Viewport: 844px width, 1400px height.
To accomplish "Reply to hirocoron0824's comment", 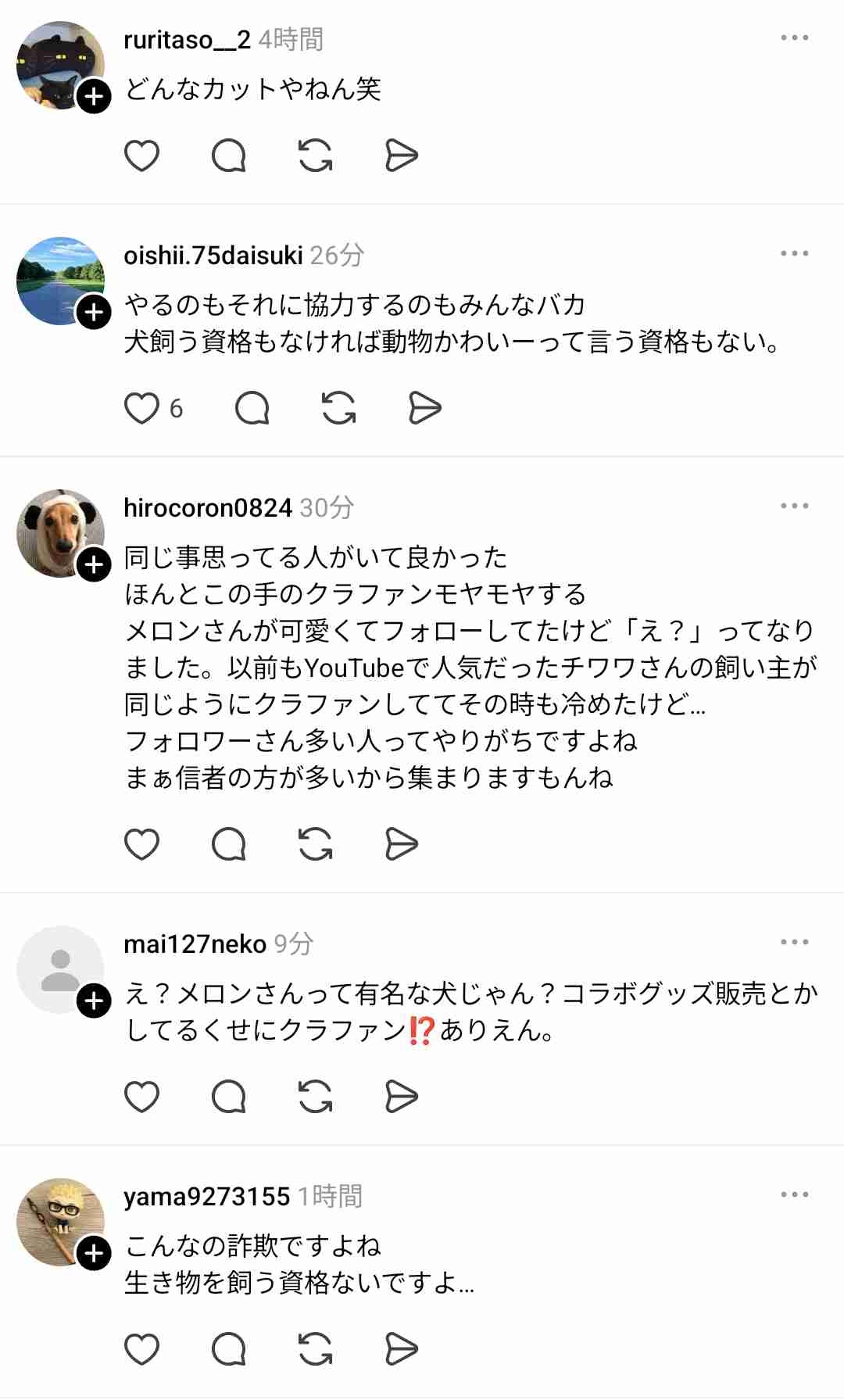I will [x=228, y=844].
